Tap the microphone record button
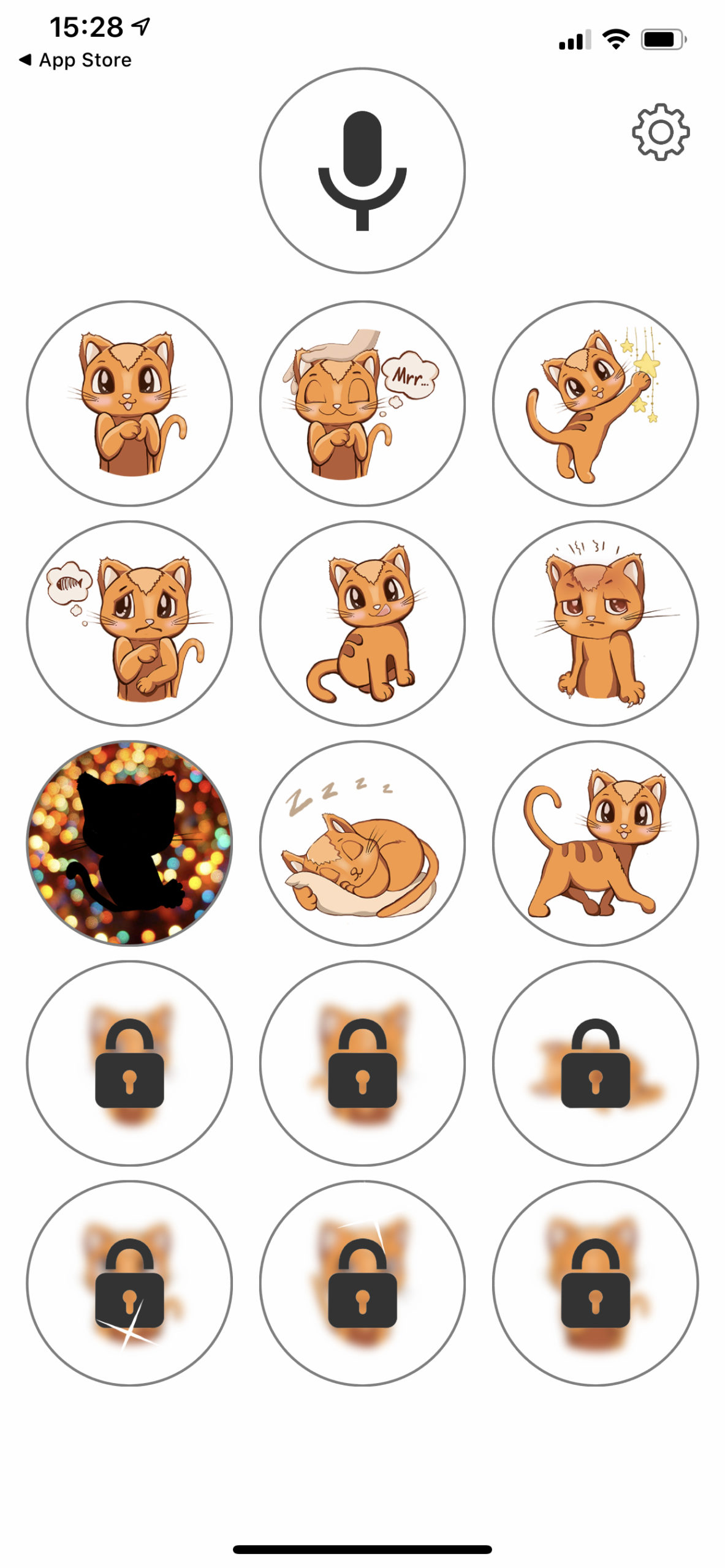The height and width of the screenshot is (1568, 725). (362, 170)
